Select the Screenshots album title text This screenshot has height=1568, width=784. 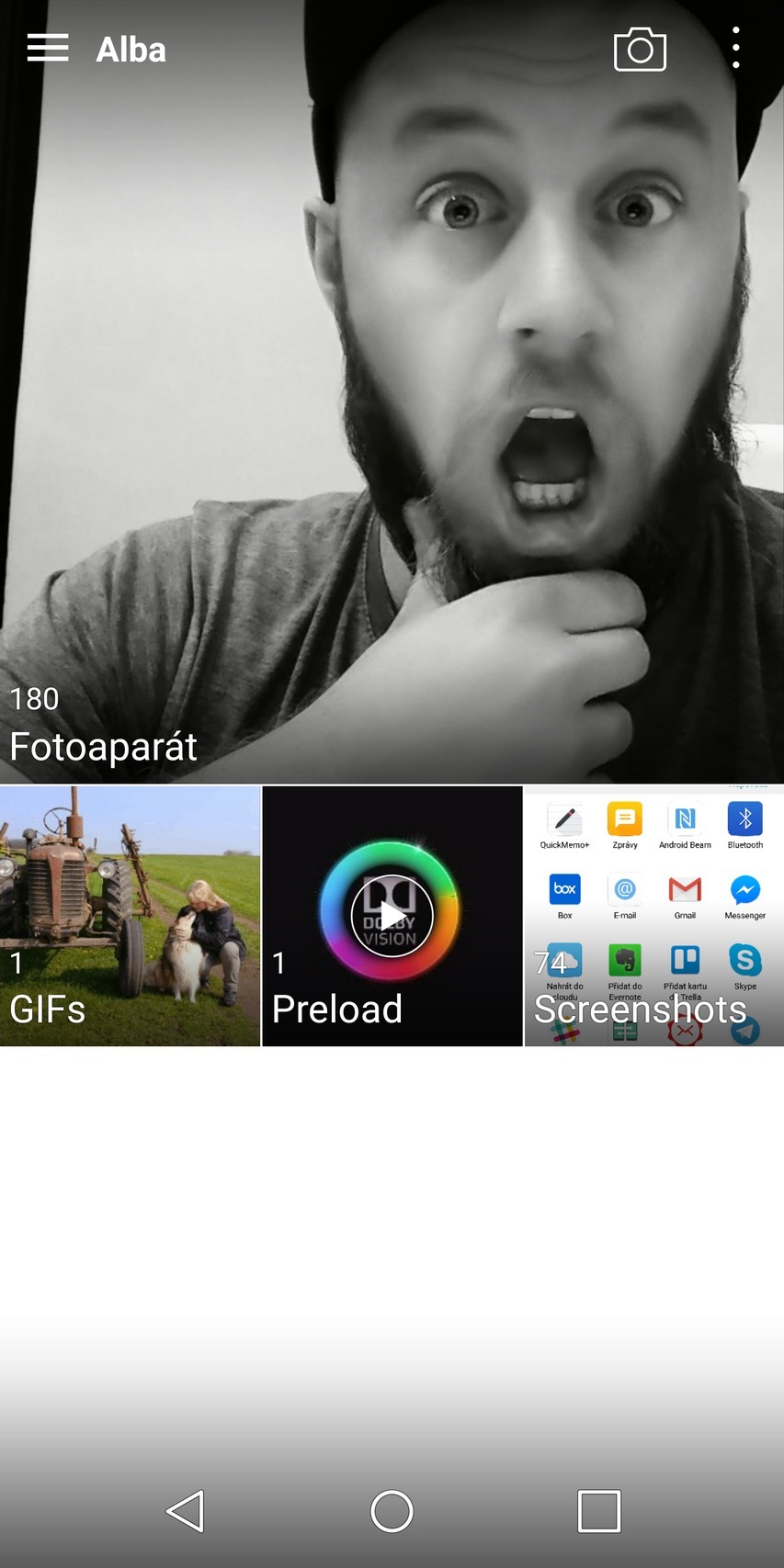pos(640,1008)
